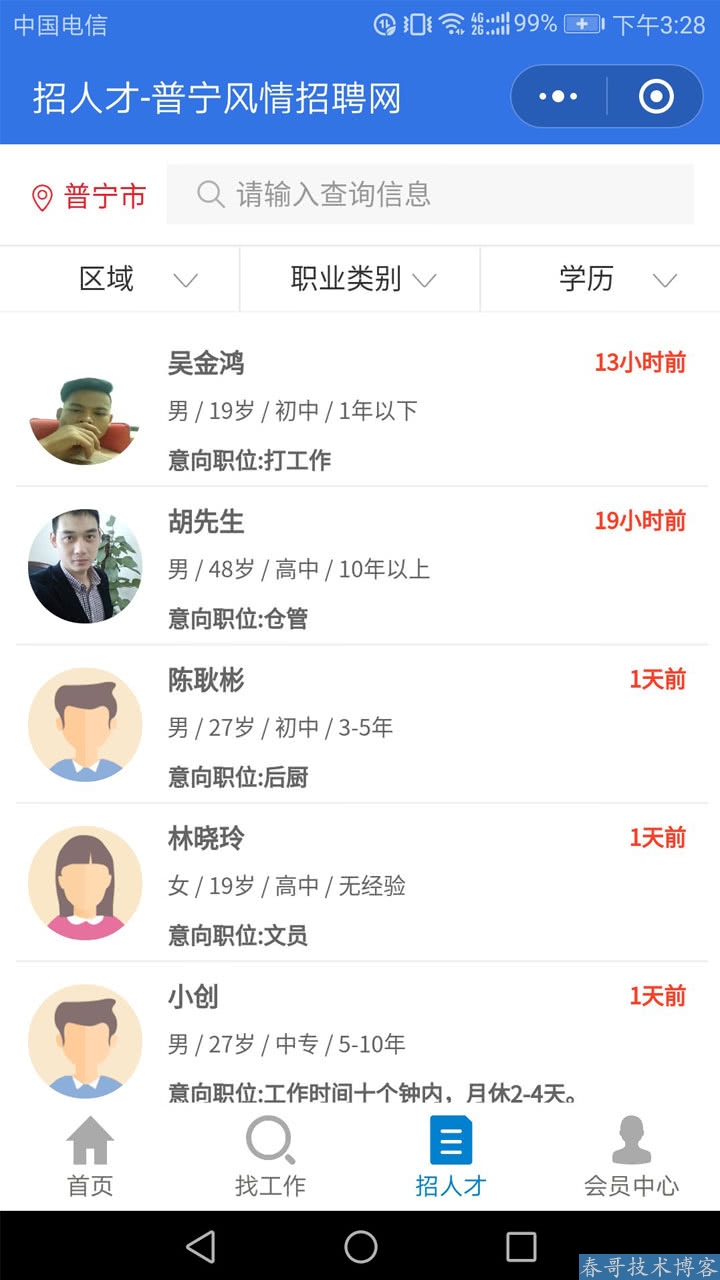View 陈耿彬's candidate profile
This screenshot has height=1280, width=720.
tap(360, 726)
